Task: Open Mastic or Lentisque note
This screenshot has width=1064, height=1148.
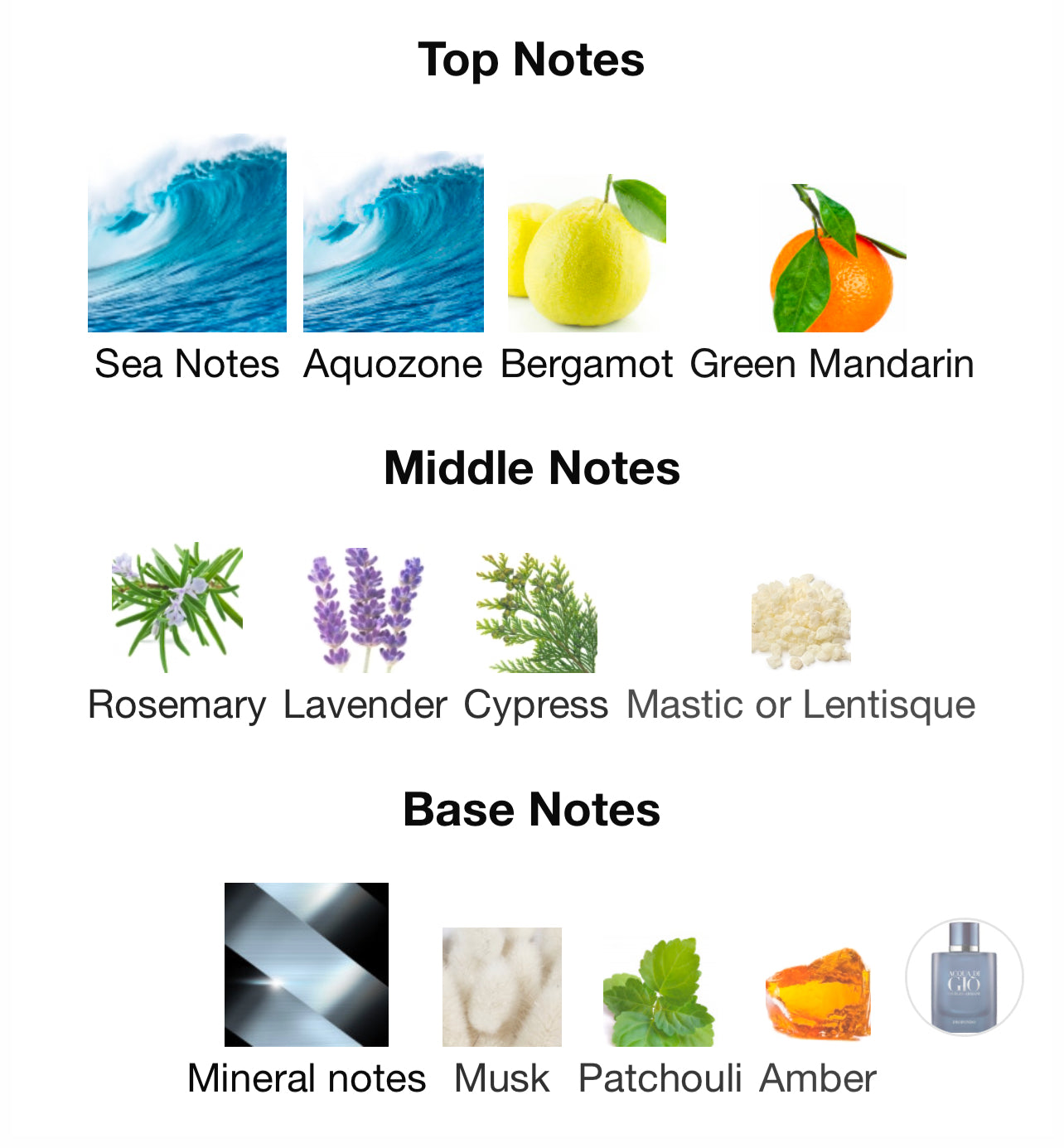Action: click(800, 622)
